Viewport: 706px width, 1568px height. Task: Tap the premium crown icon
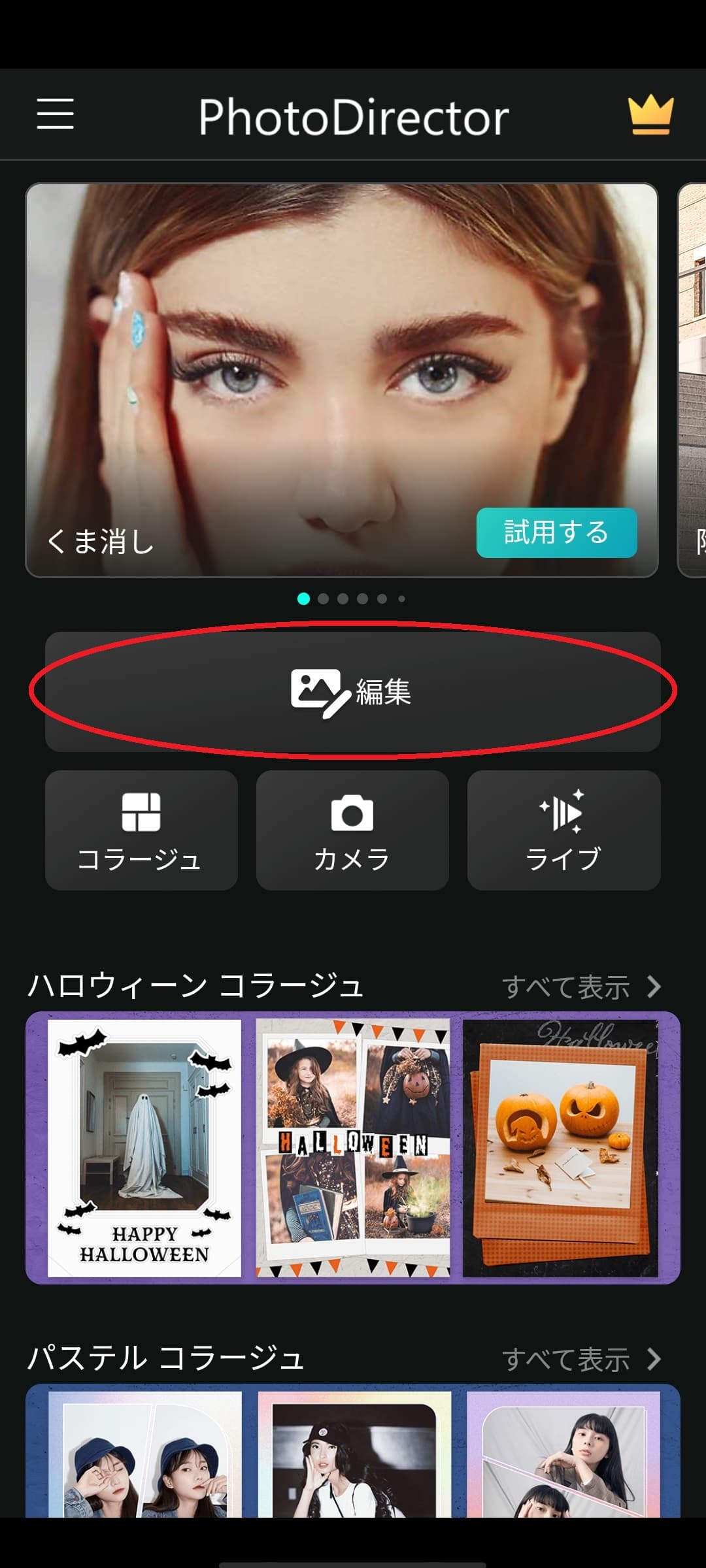pos(650,115)
